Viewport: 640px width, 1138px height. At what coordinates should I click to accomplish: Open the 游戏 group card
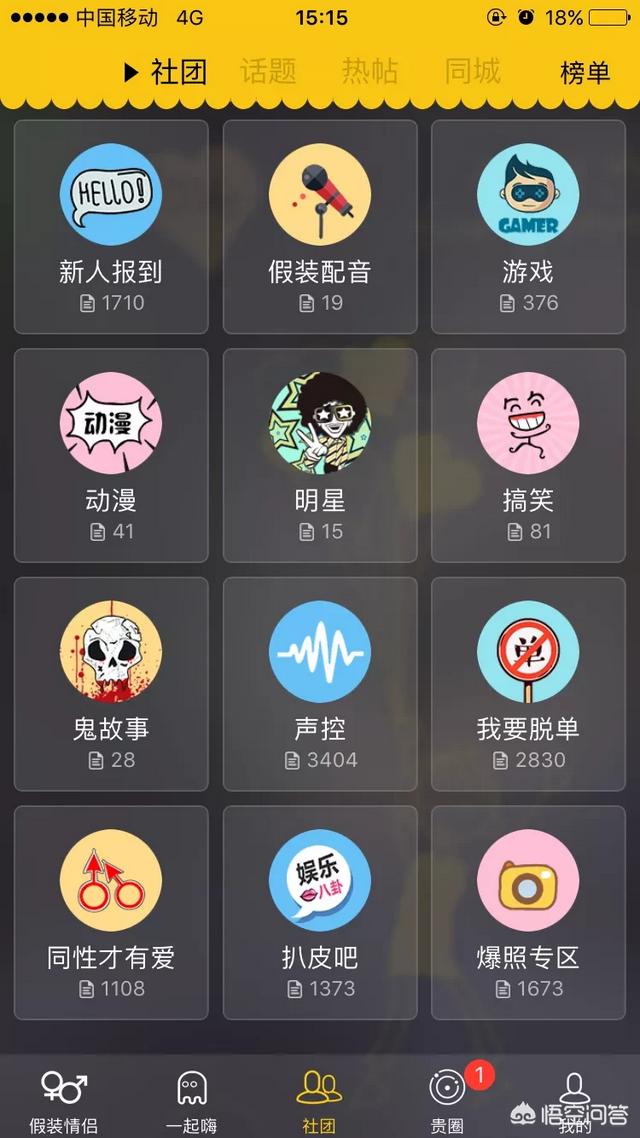[528, 226]
